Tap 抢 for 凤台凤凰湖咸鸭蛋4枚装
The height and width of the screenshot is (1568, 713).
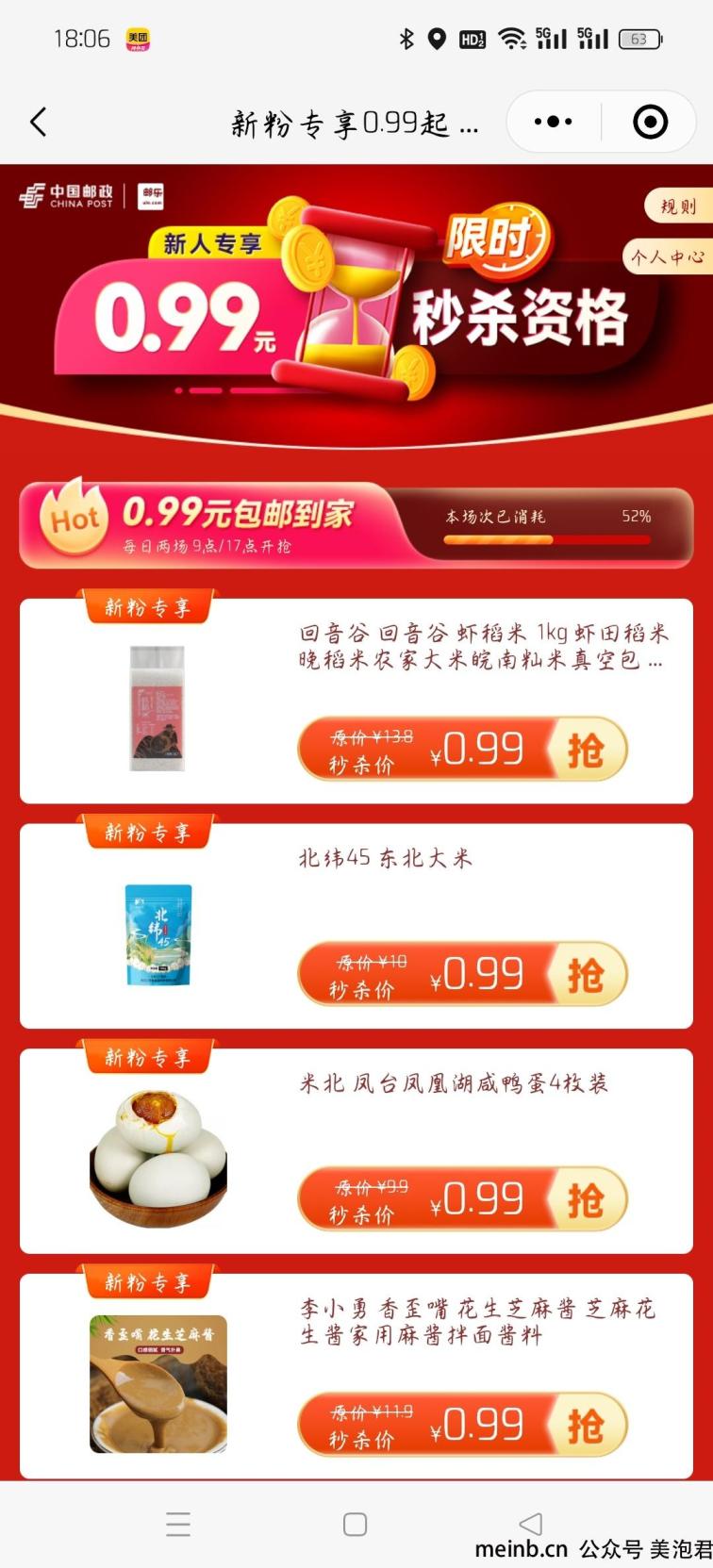coord(586,1200)
